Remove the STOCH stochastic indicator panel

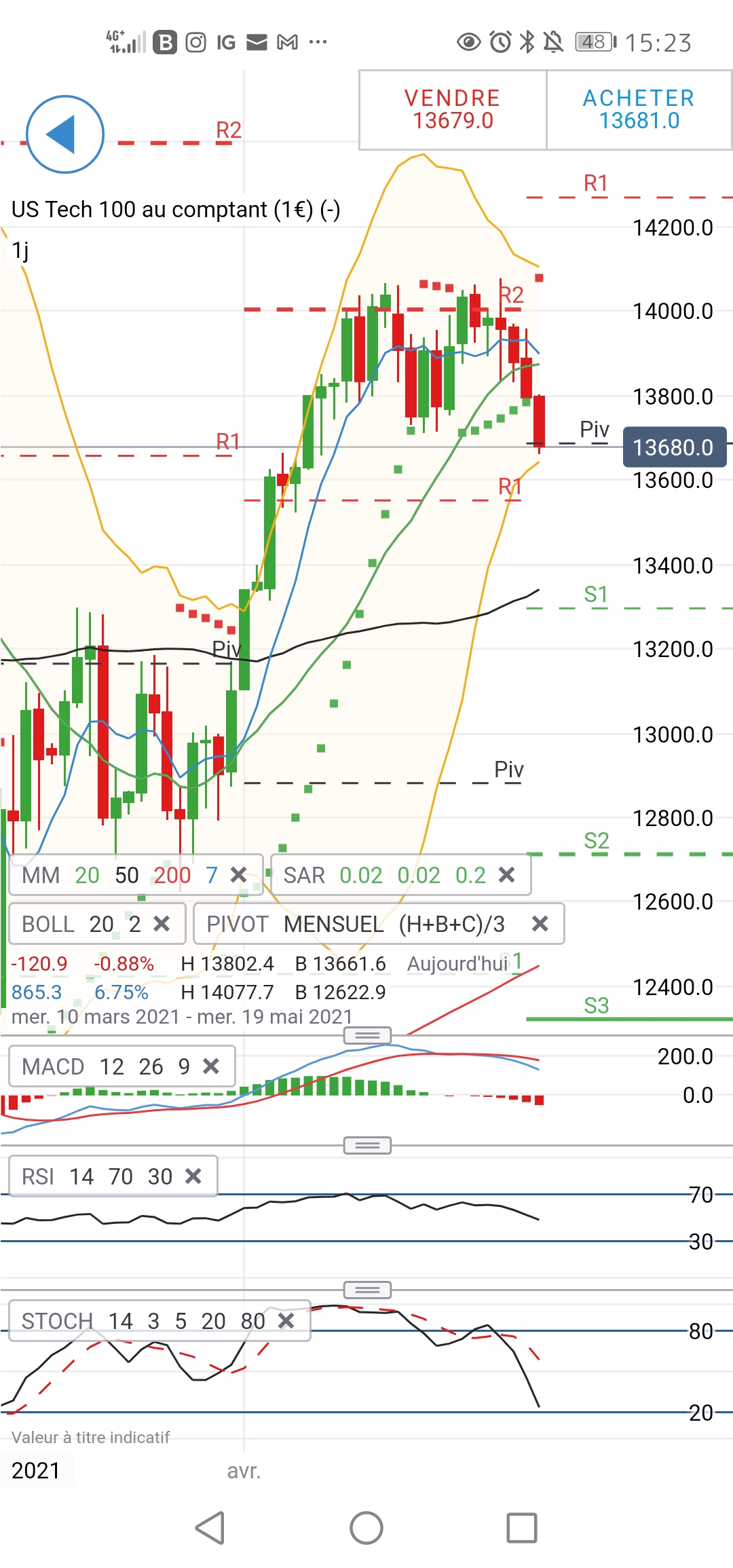286,1321
